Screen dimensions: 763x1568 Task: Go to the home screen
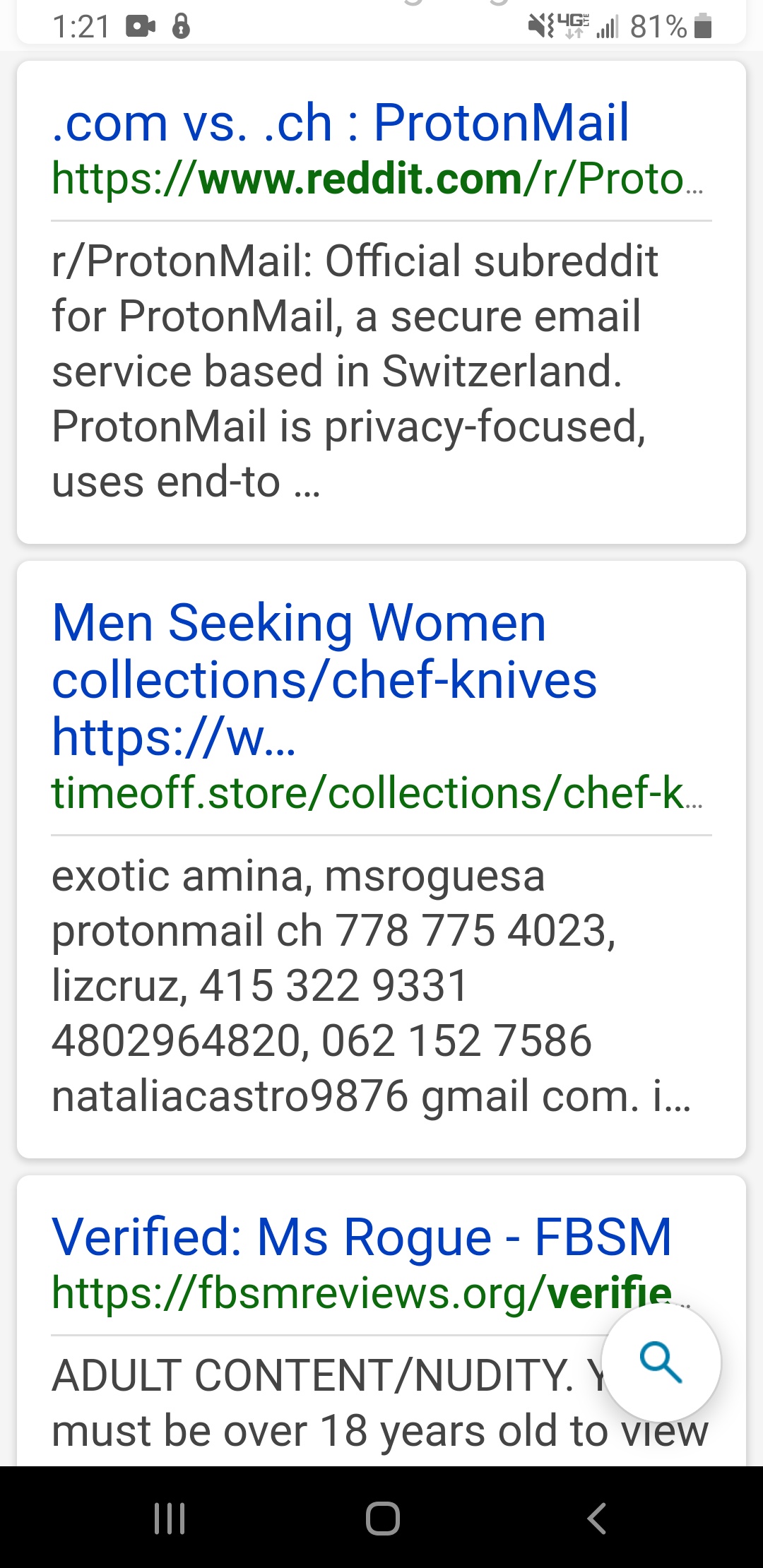pyautogui.click(x=382, y=1518)
